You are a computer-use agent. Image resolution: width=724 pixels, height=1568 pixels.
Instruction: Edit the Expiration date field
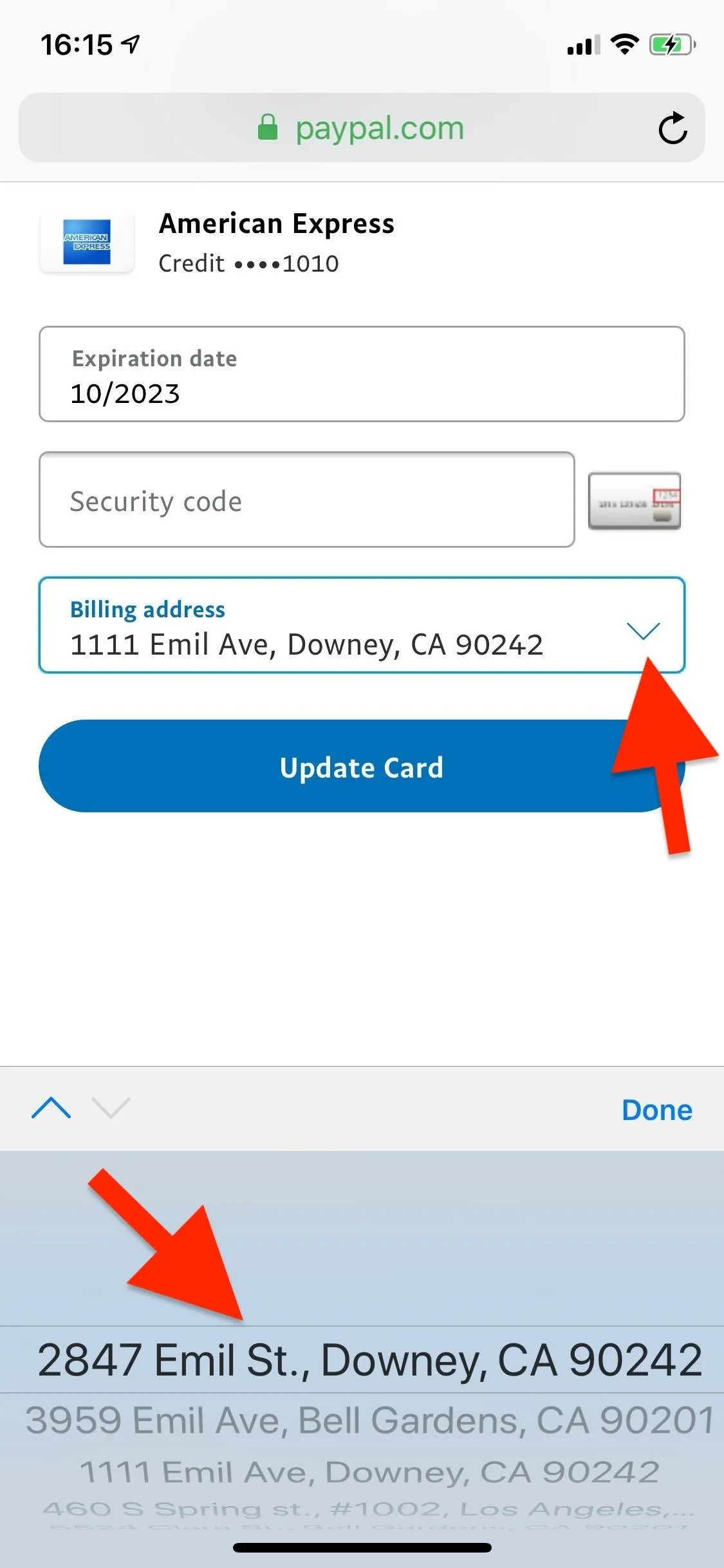click(362, 374)
